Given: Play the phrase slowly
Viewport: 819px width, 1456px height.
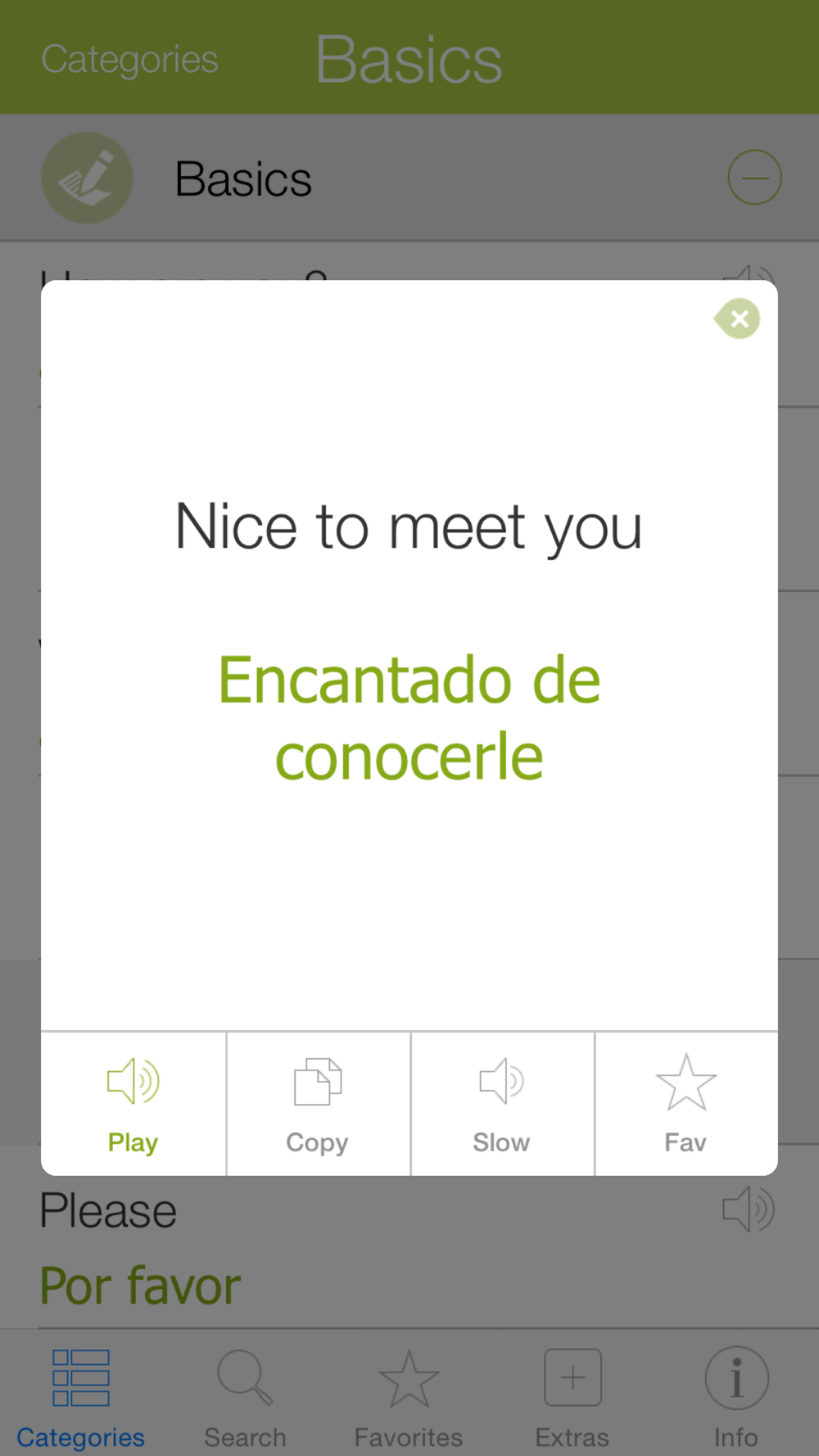Looking at the screenshot, I should [502, 1104].
